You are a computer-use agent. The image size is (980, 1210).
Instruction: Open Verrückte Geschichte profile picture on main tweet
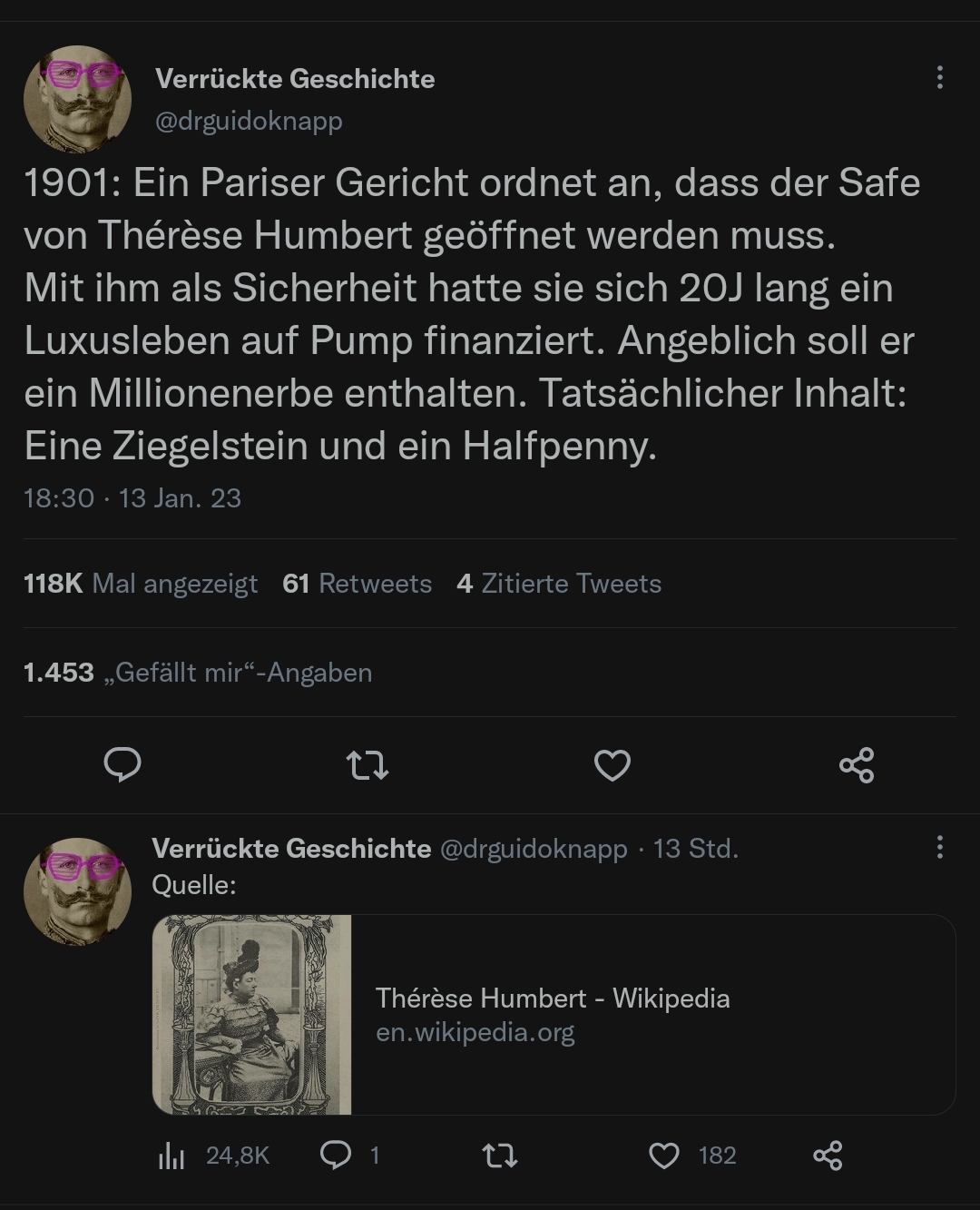click(x=77, y=99)
